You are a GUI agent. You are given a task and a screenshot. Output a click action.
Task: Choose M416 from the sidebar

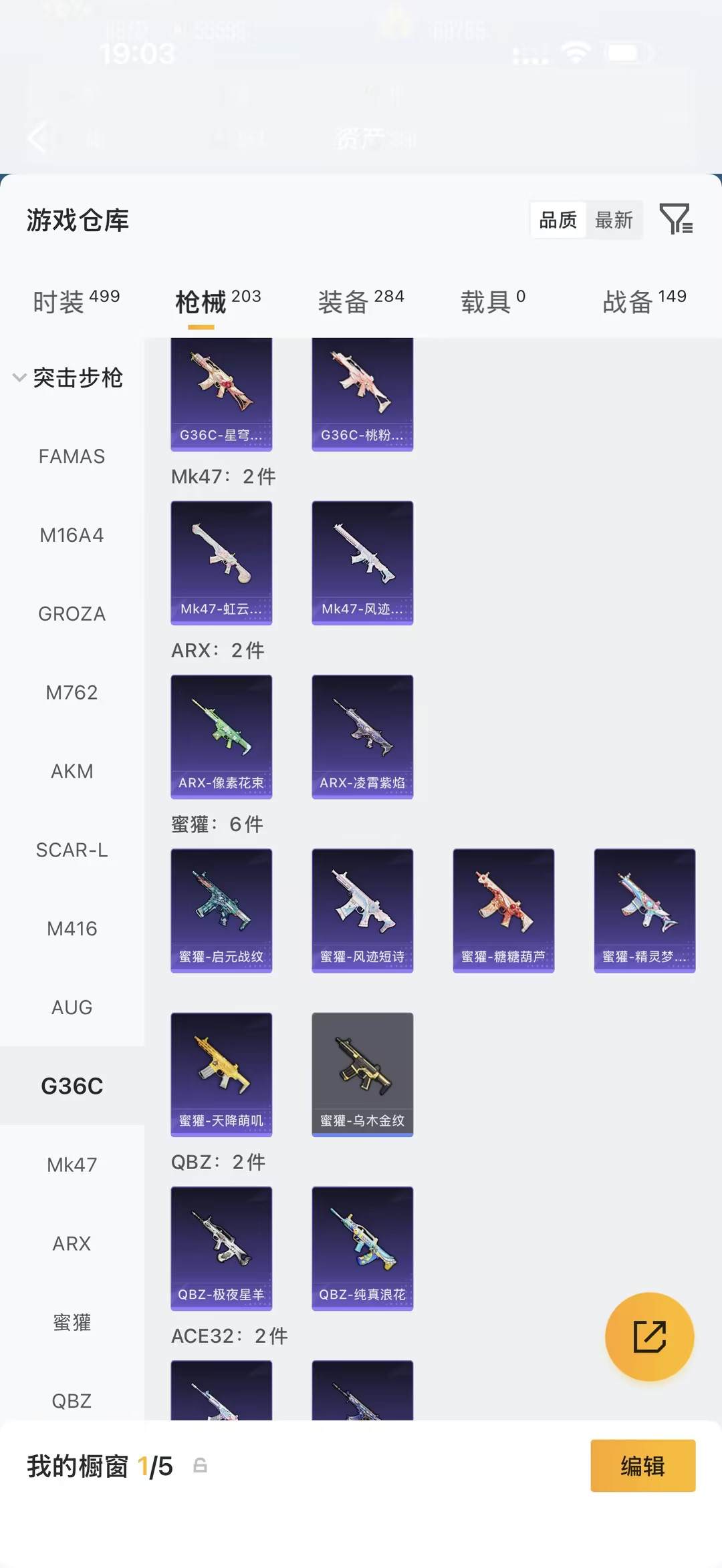tap(72, 929)
